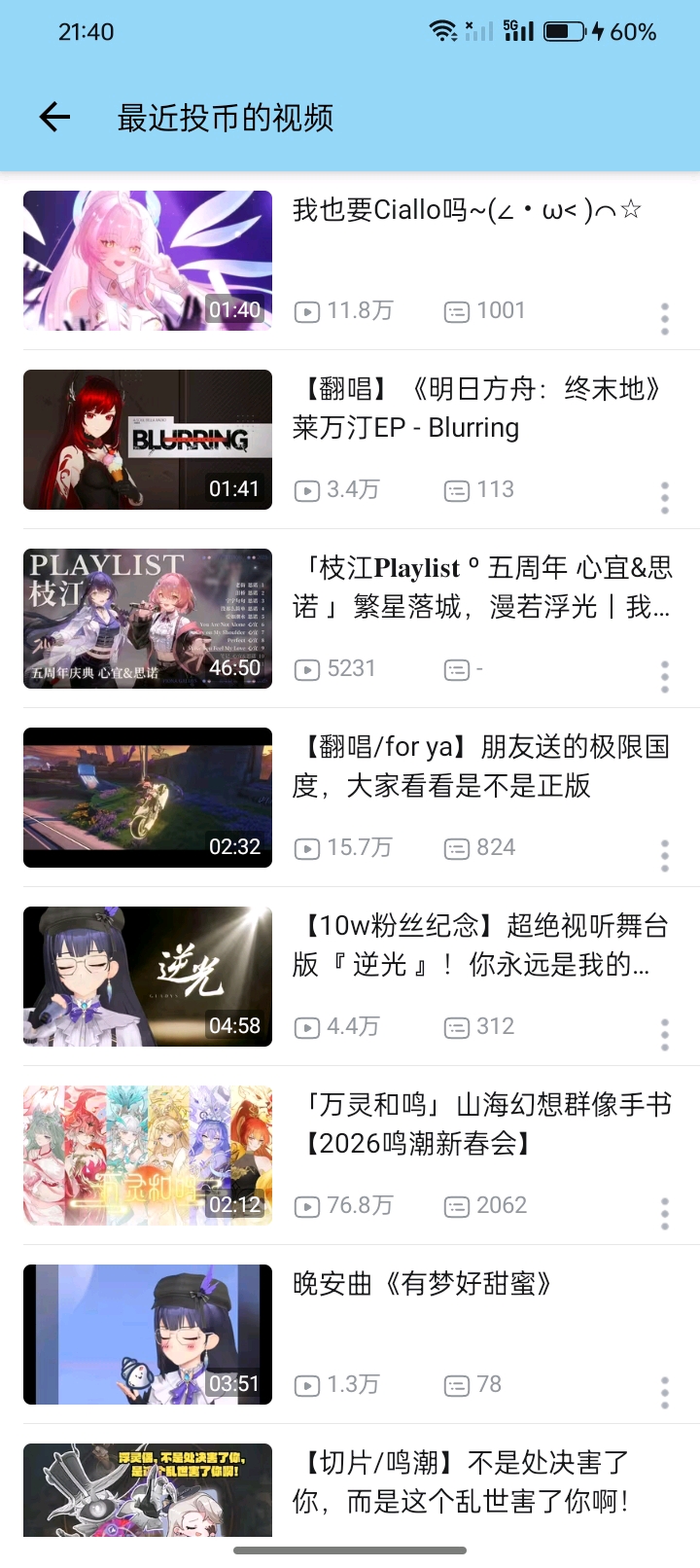Viewport: 700px width, 1568px height.
Task: Open more options for the Blurring video
Action: [665, 498]
